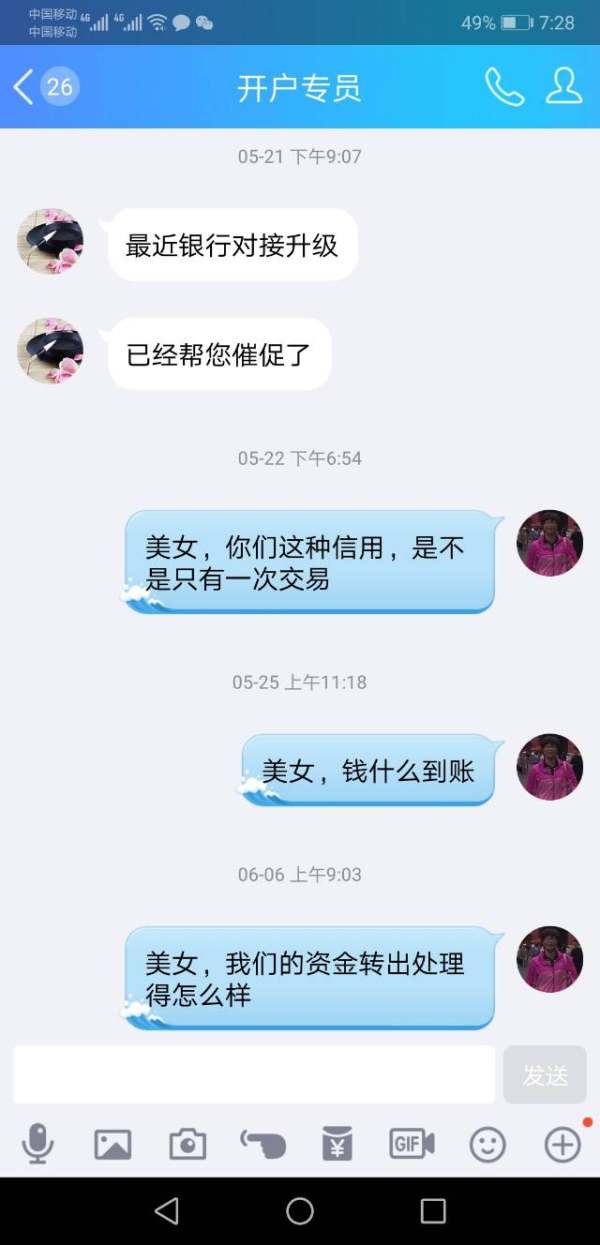Open the GIF video icon
600x1245 pixels.
412,1143
